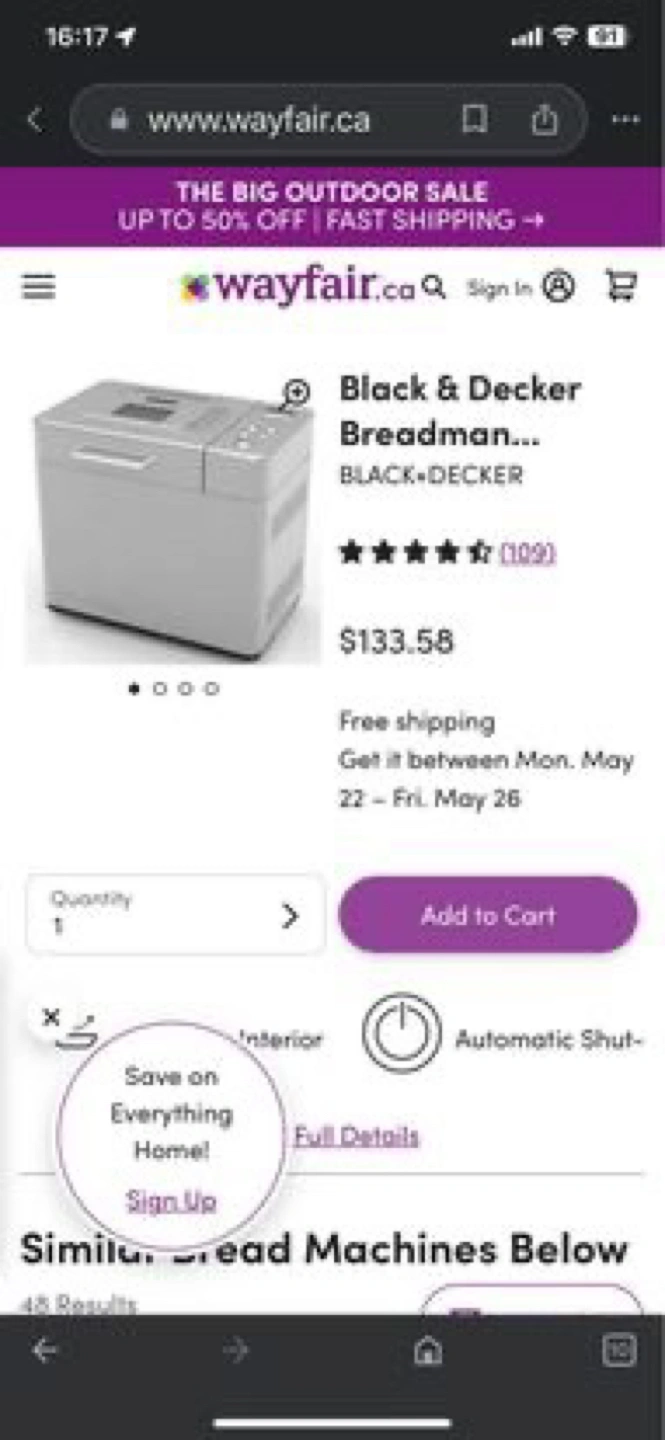Image resolution: width=665 pixels, height=1440 pixels.
Task: Zoom into the bread machine image
Action: point(296,393)
